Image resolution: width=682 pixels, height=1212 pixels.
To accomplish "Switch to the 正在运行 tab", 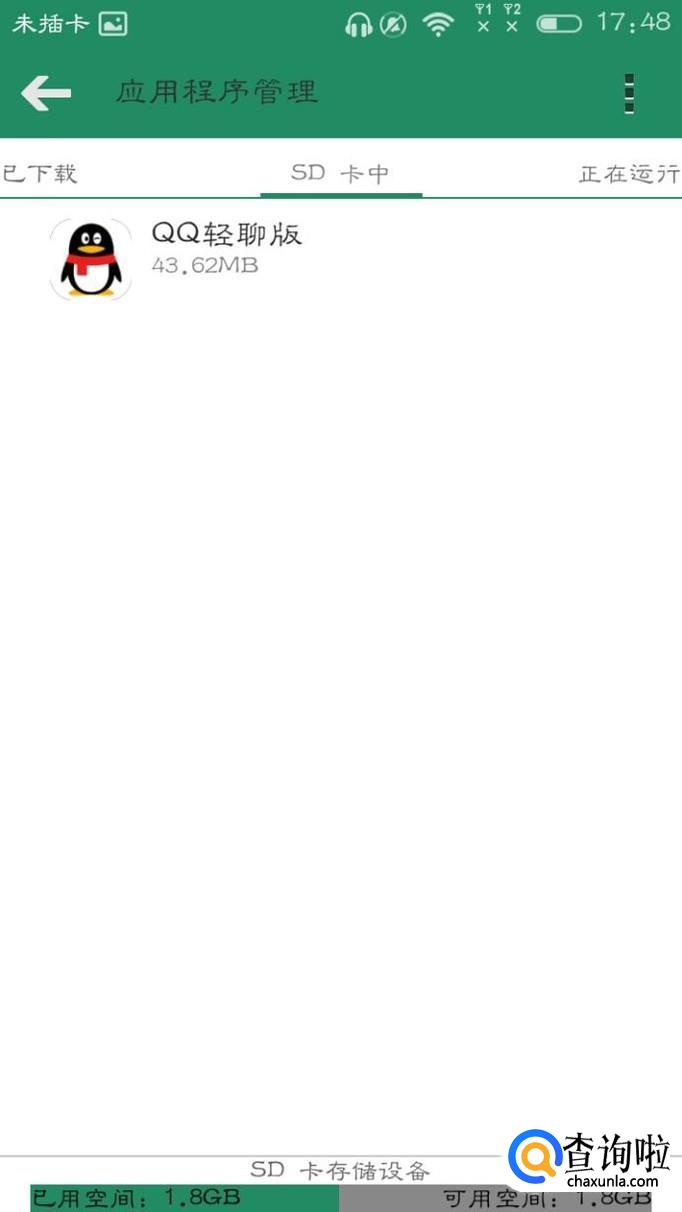I will [x=628, y=174].
